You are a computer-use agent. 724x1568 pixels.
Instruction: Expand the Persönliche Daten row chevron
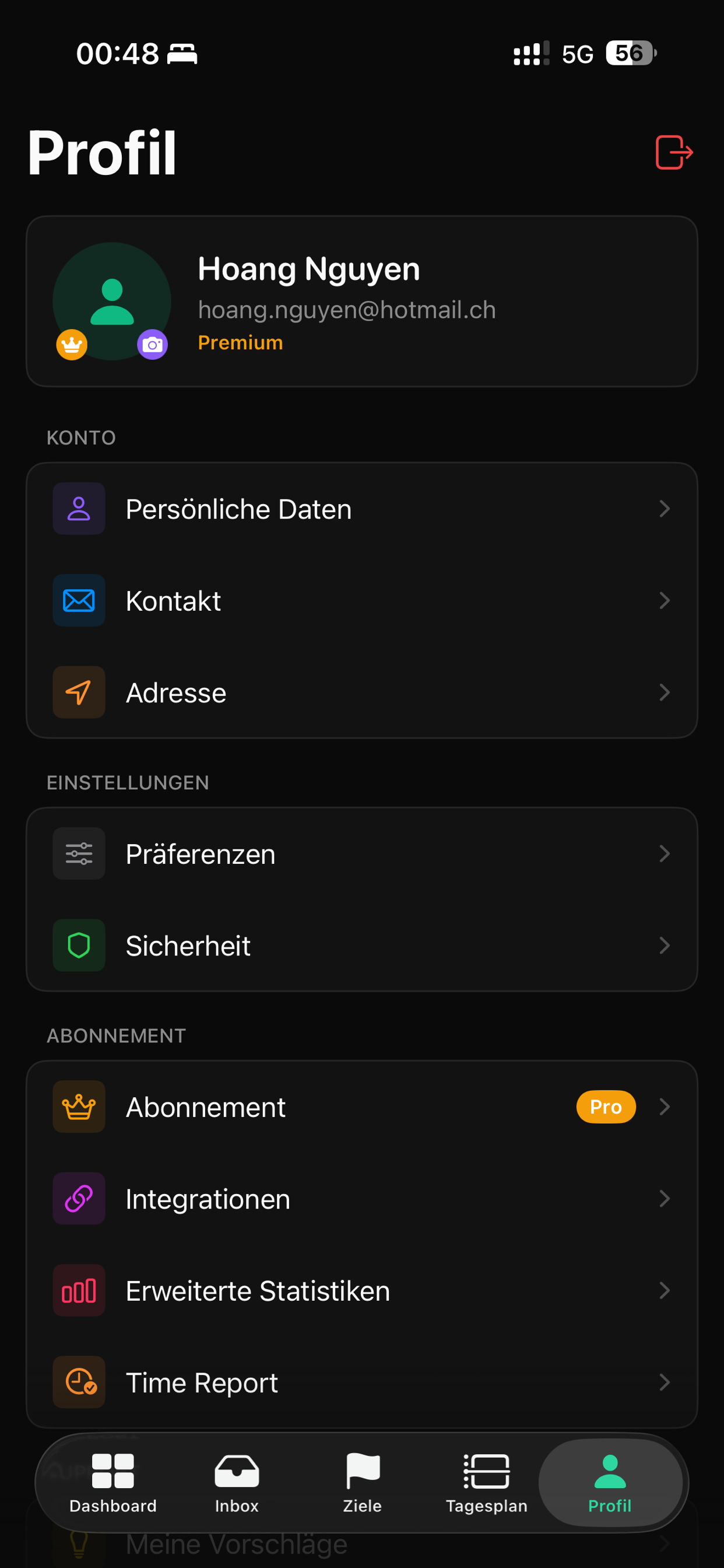click(666, 509)
